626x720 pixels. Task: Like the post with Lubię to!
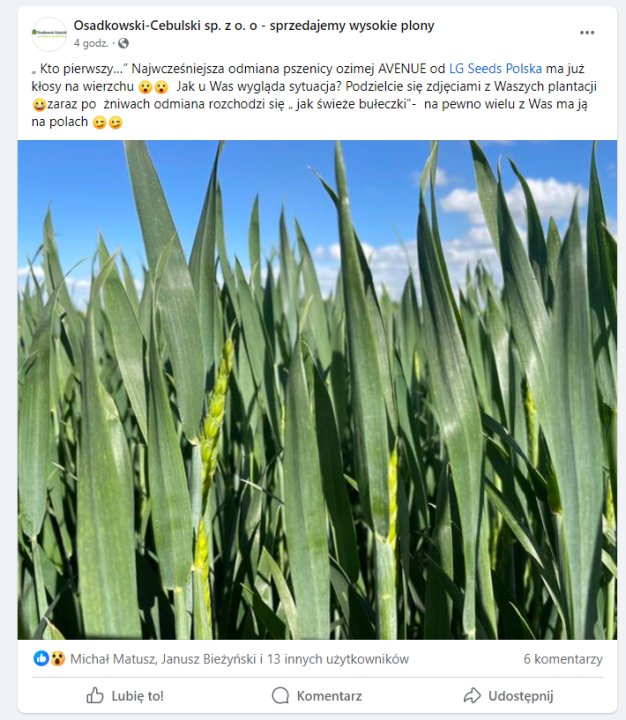pyautogui.click(x=125, y=696)
